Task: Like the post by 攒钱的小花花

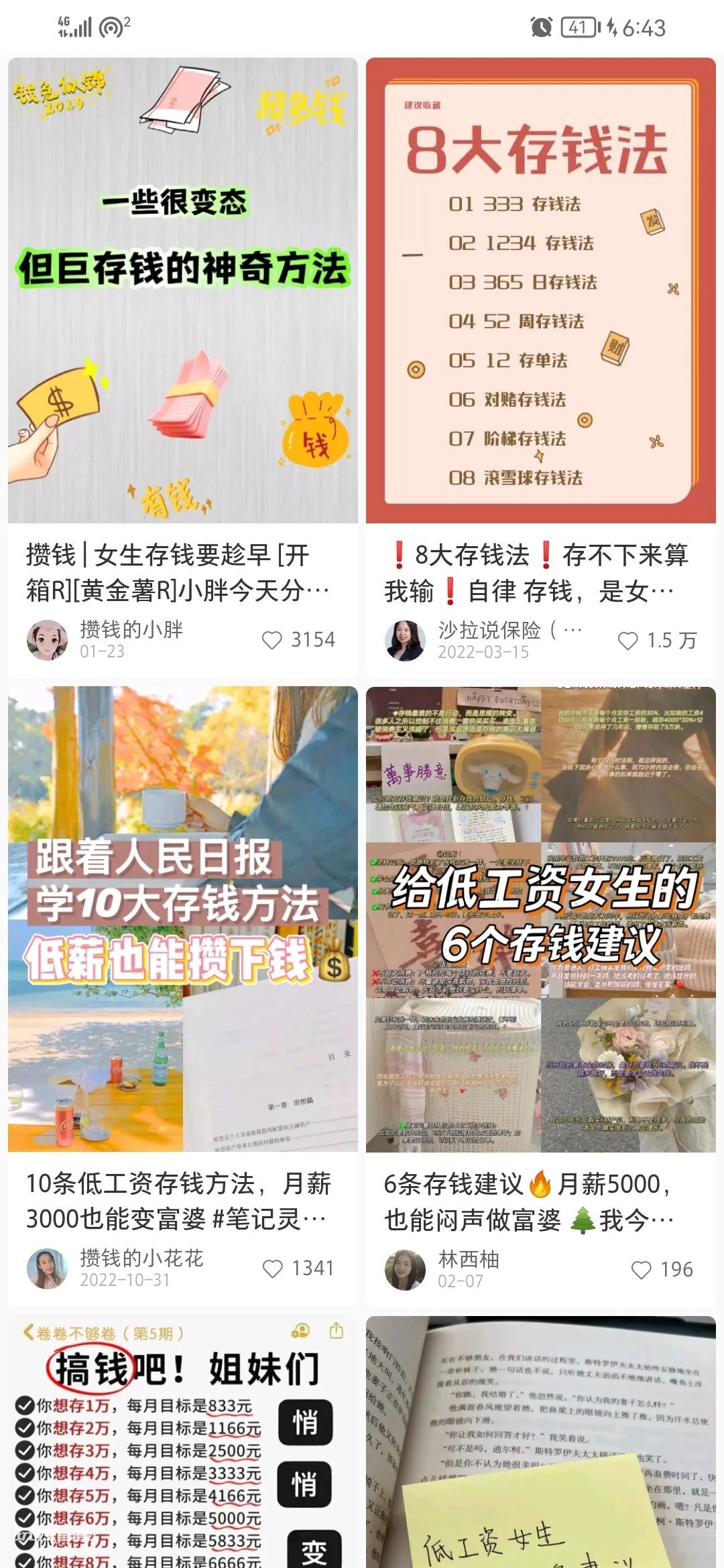Action: pos(273,1268)
